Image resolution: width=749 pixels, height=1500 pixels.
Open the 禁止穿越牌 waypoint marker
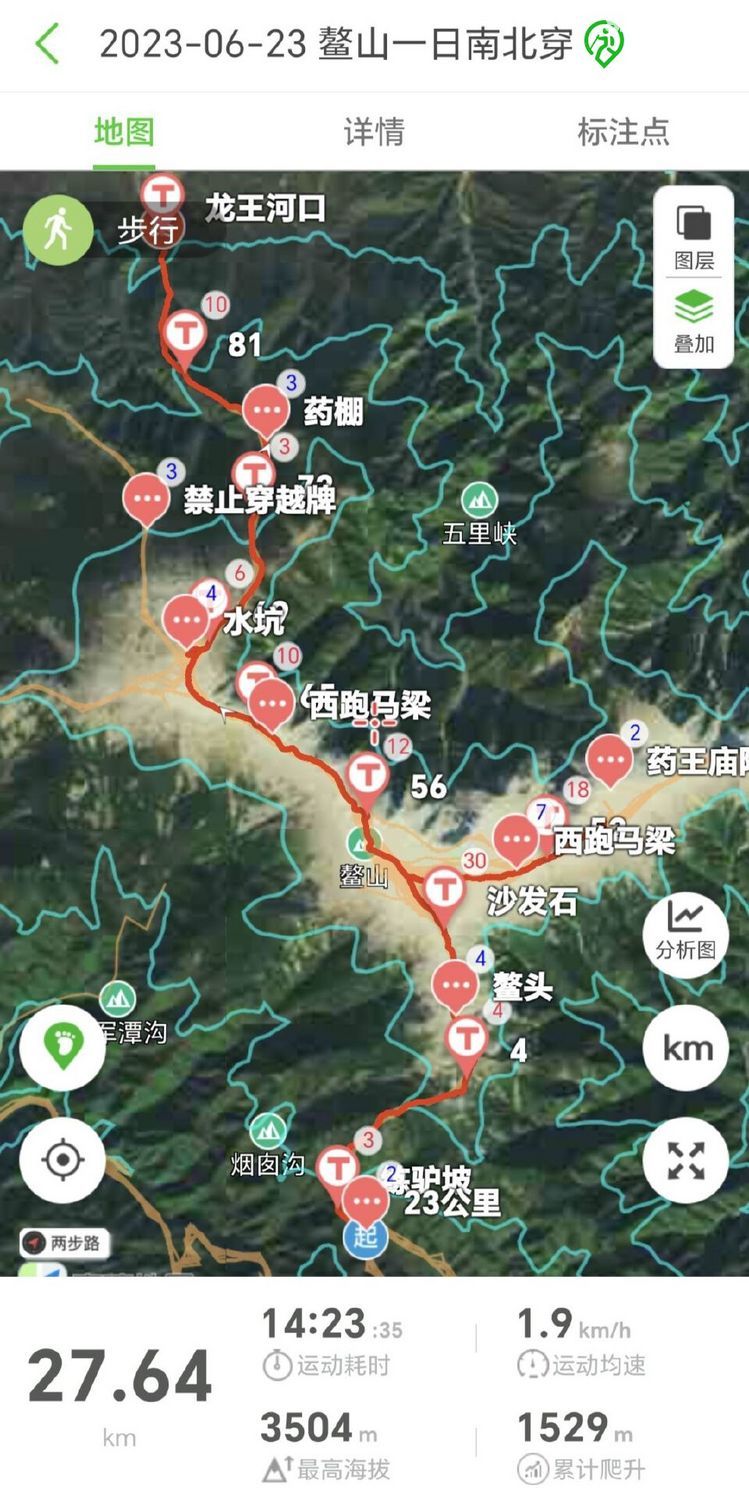coord(148,497)
